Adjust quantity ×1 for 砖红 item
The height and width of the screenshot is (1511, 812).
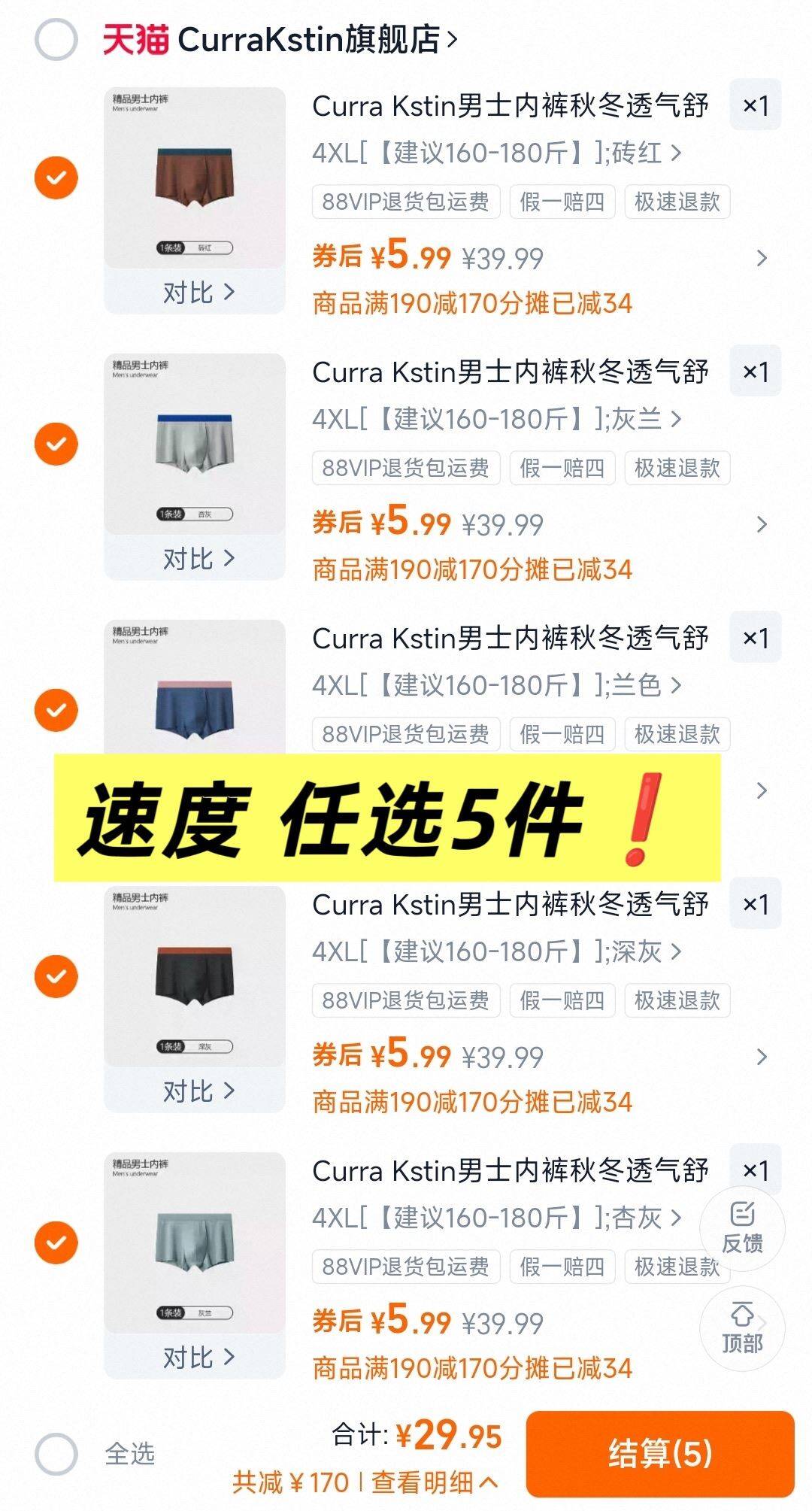click(755, 106)
